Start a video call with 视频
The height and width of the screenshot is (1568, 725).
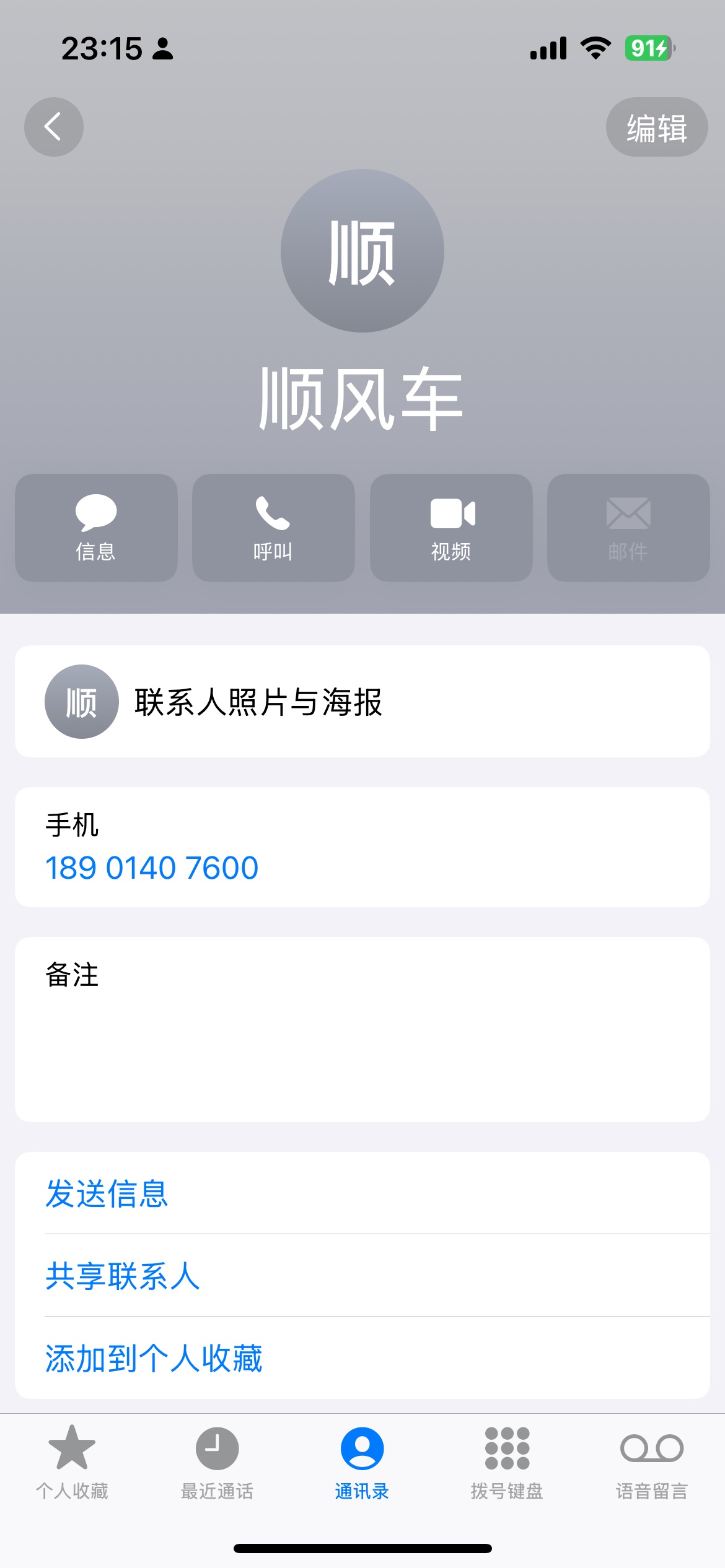tap(451, 528)
